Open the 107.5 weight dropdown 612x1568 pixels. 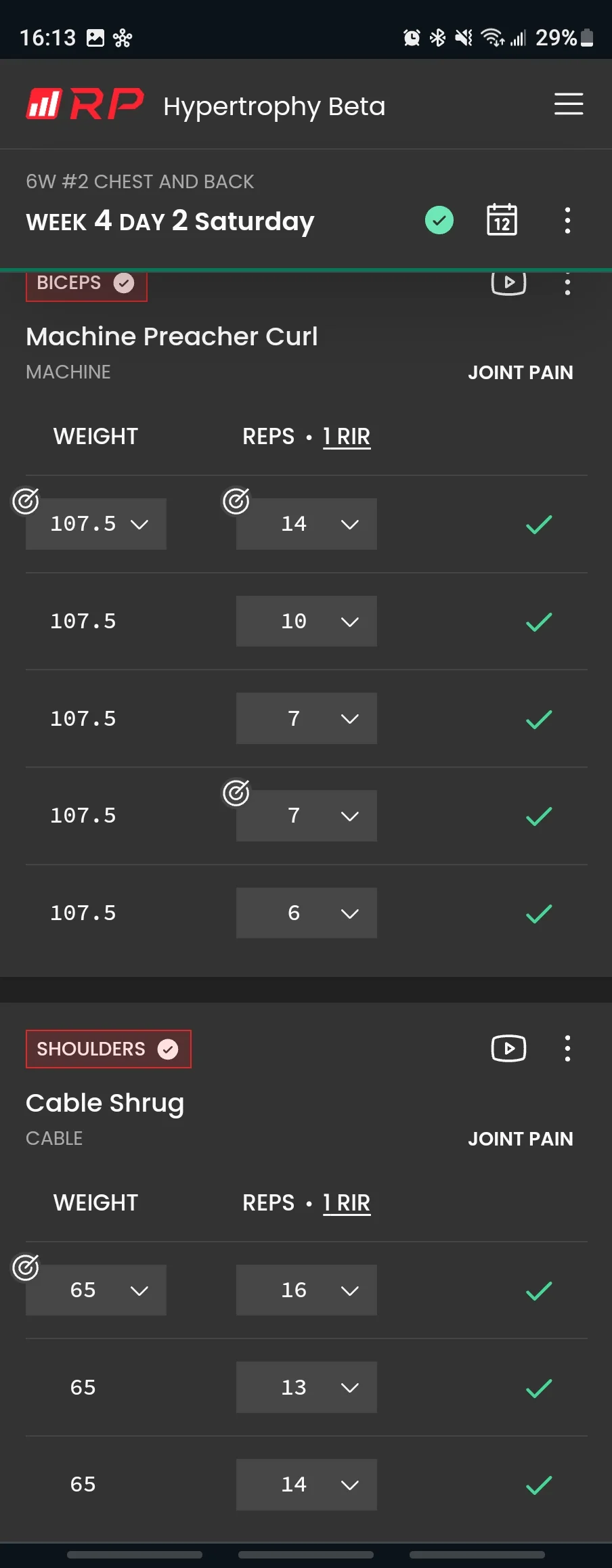pos(96,524)
